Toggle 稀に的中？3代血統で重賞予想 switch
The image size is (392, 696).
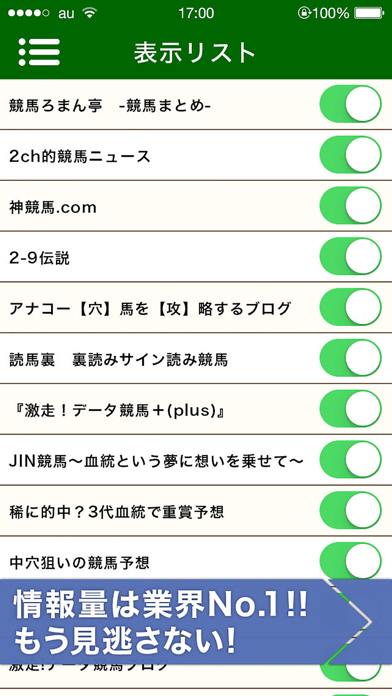click(x=351, y=510)
